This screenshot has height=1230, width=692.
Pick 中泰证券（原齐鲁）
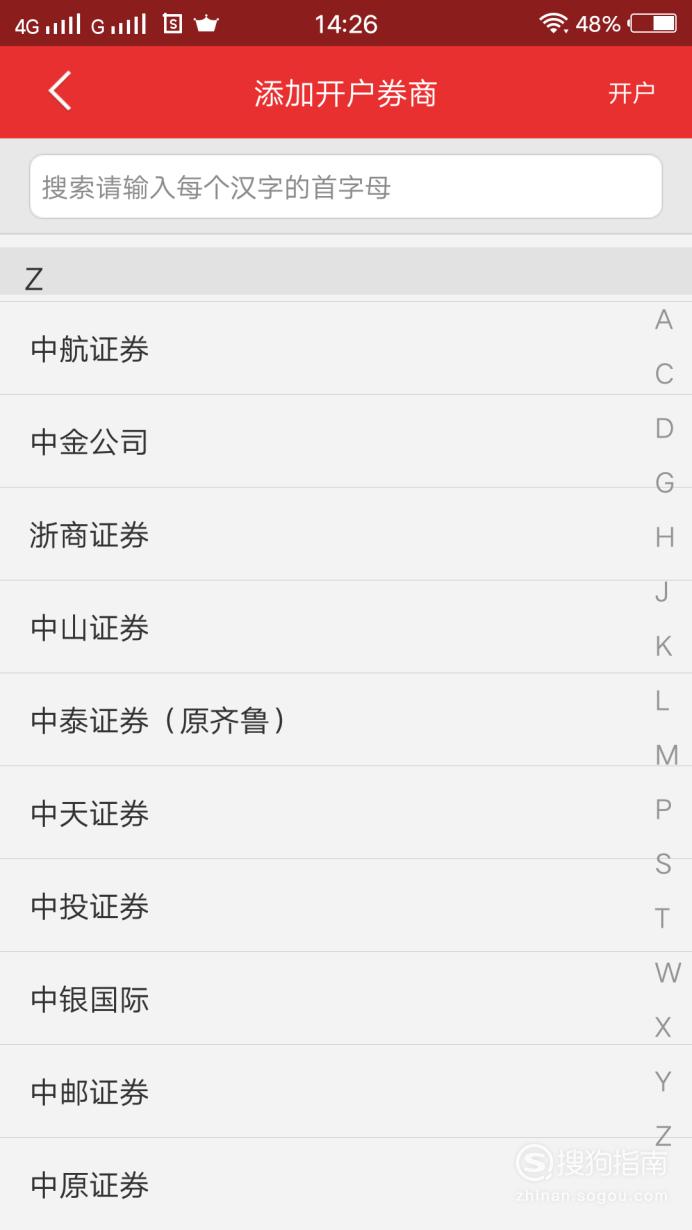pos(346,721)
